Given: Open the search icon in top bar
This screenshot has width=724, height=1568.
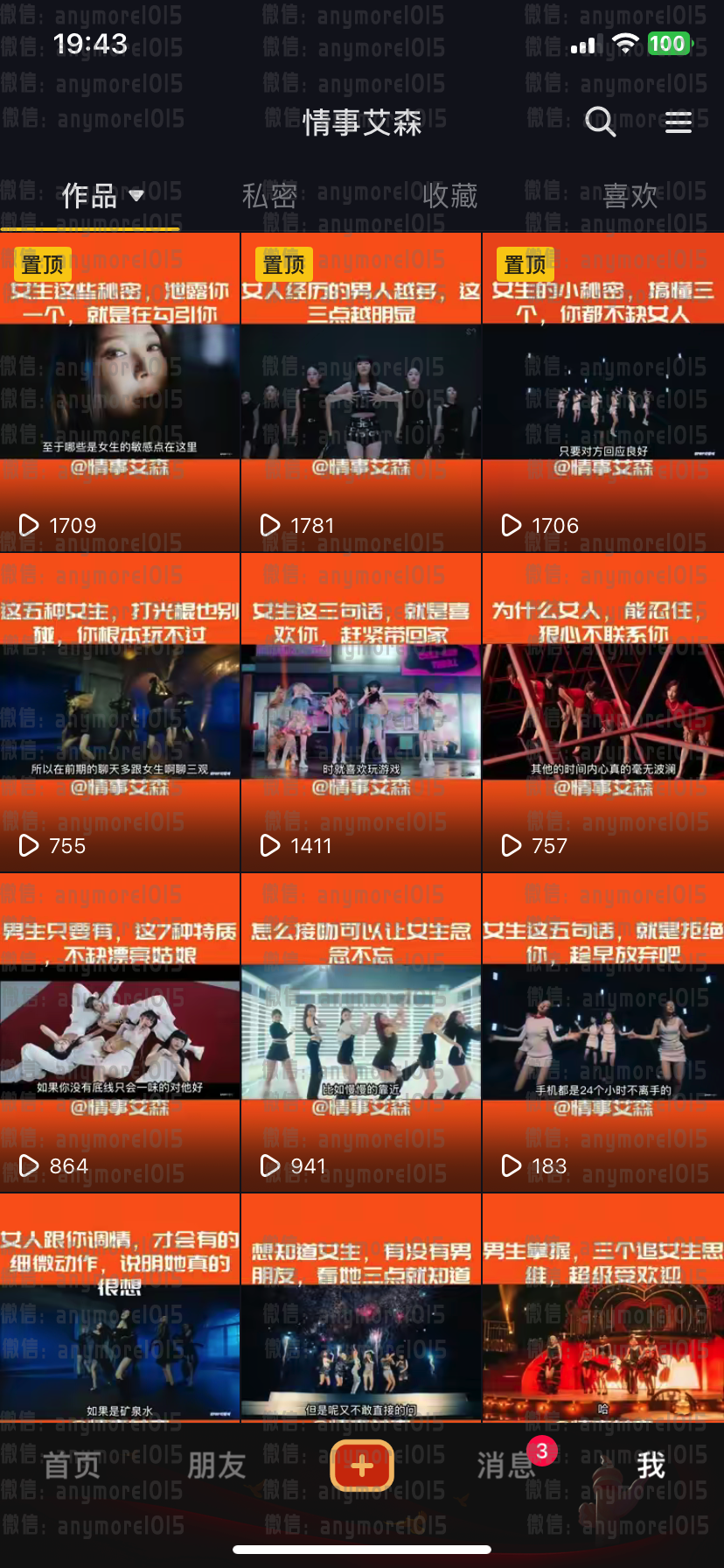Looking at the screenshot, I should tap(600, 122).
